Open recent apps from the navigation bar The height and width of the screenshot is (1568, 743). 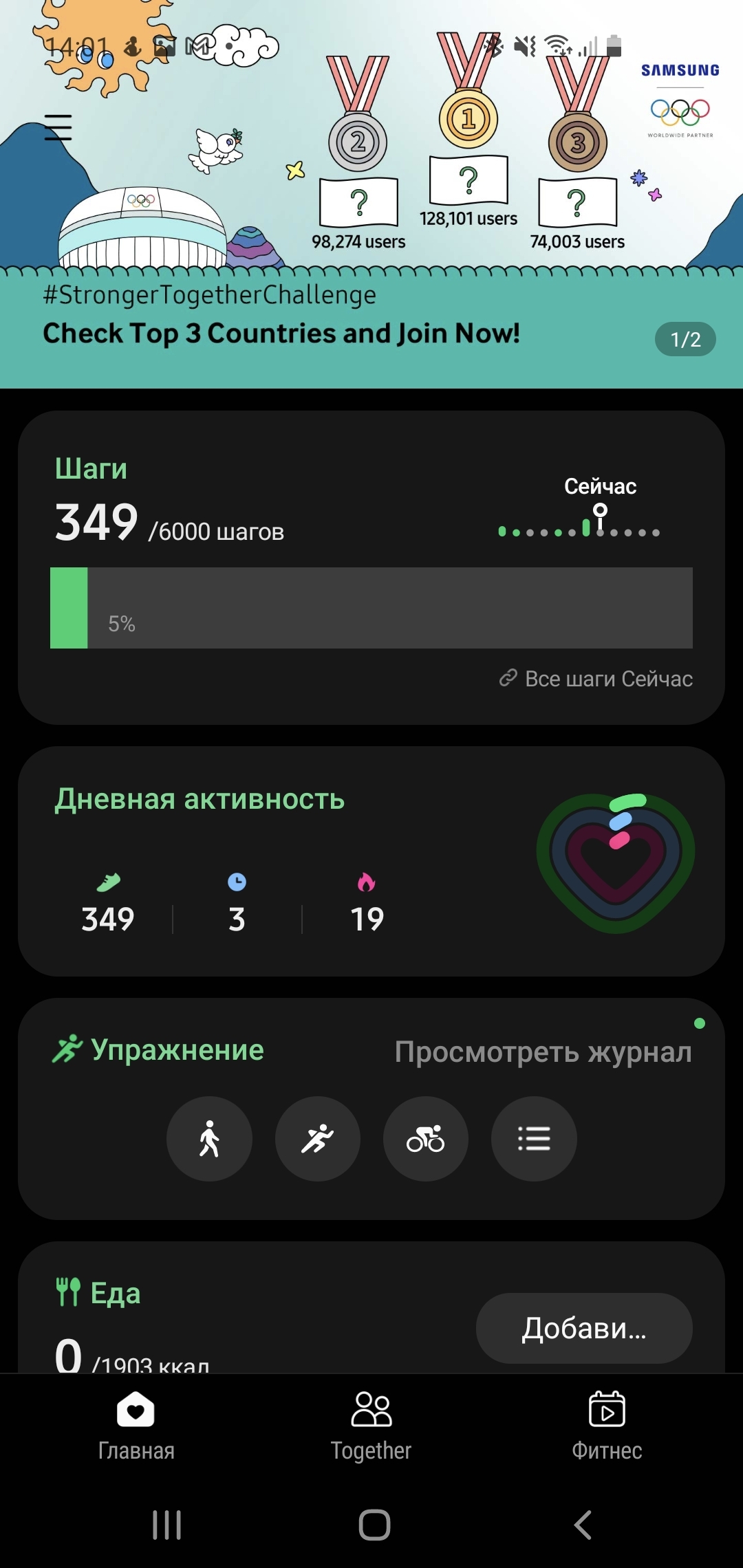pos(166,1525)
